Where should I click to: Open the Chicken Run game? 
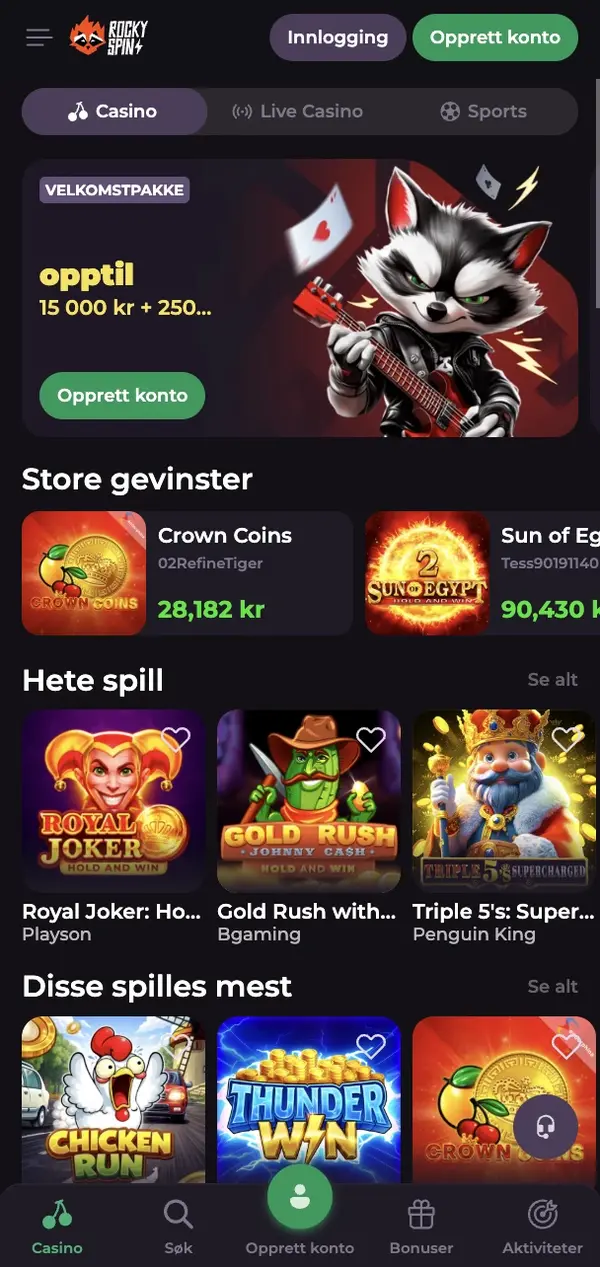pos(113,1100)
